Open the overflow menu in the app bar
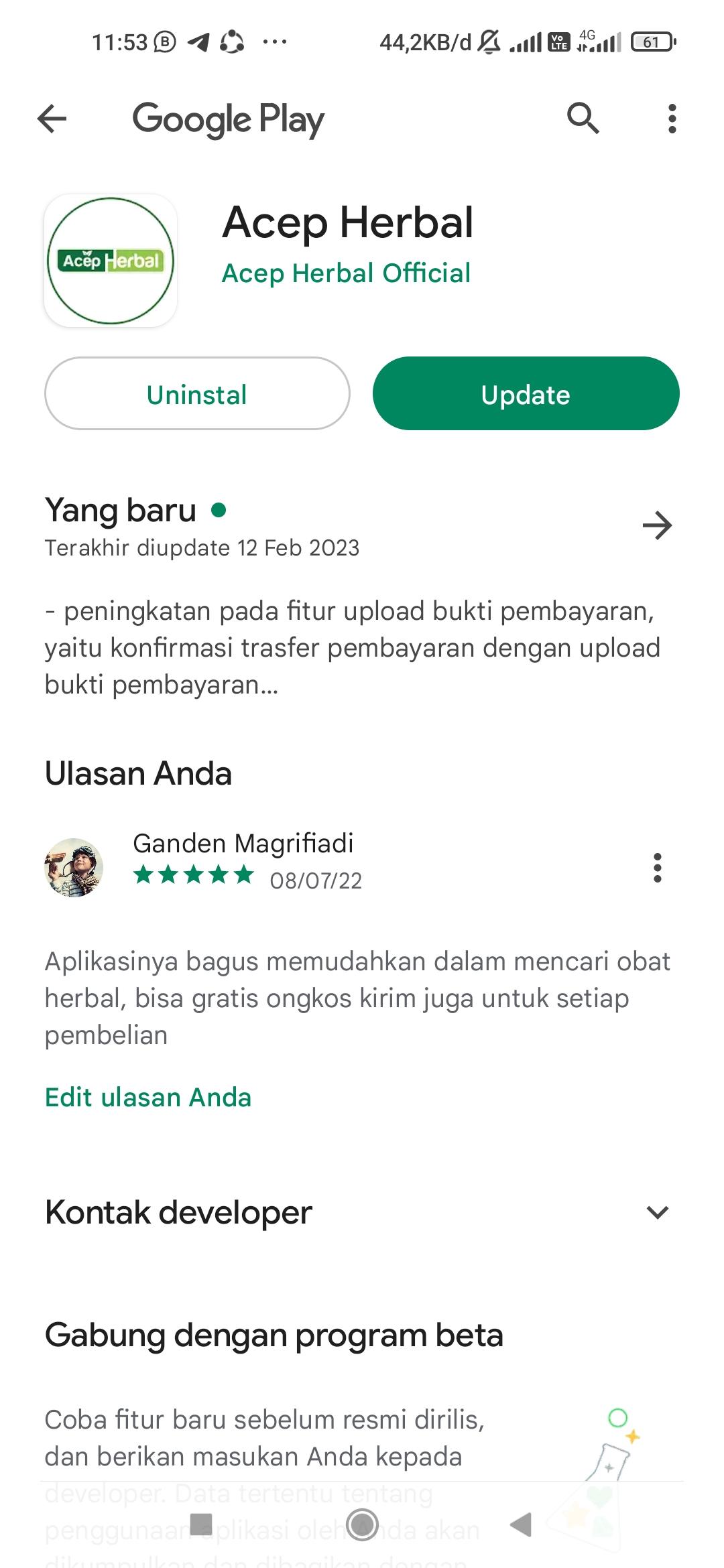The height and width of the screenshot is (1568, 724). tap(672, 119)
